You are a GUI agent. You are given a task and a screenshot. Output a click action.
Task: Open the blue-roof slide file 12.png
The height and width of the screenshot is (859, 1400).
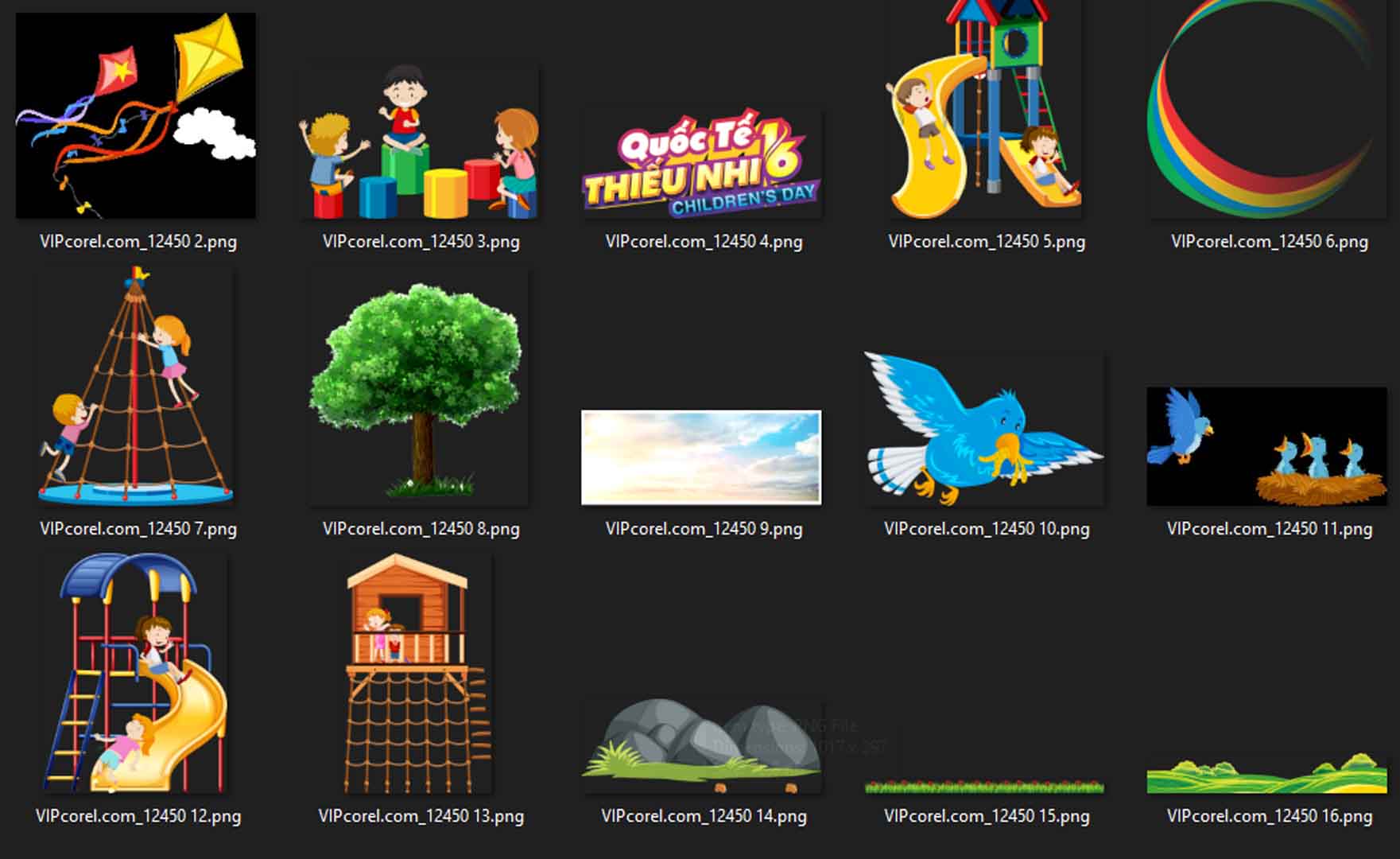[136, 674]
